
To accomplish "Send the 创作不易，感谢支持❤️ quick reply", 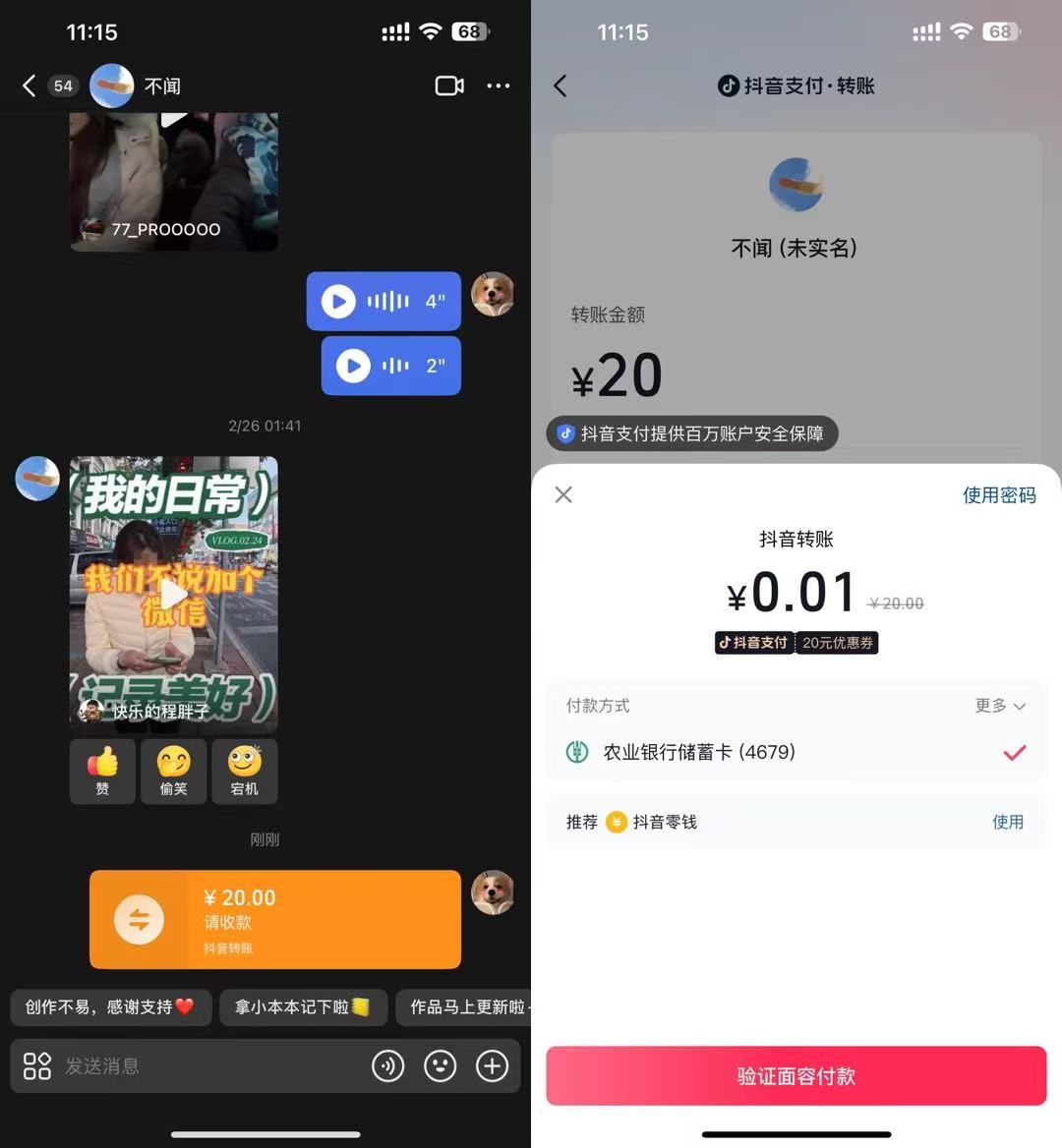I will [111, 1007].
